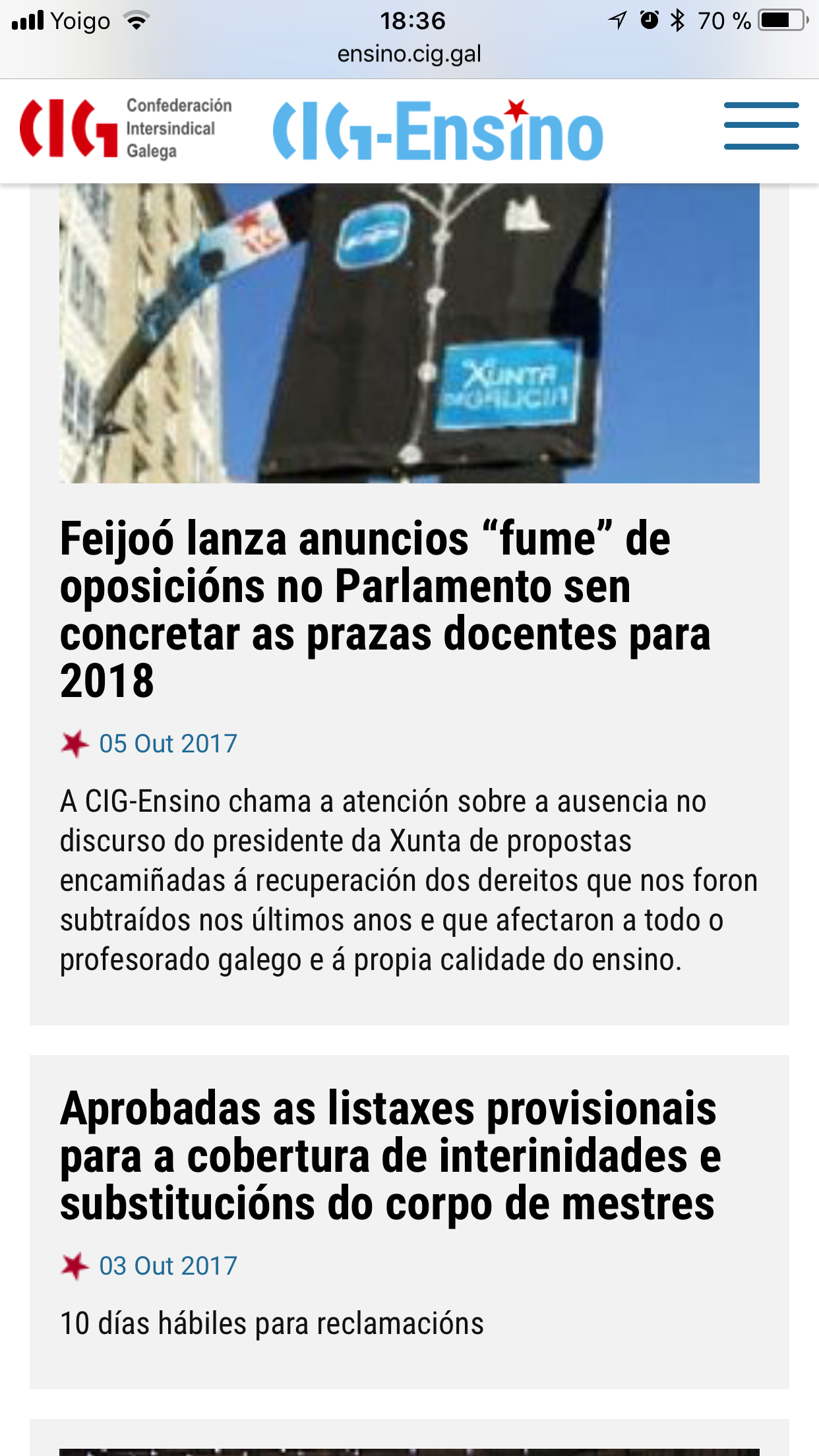
Task: Open the CIG-Ensino home logo link
Action: tap(438, 130)
